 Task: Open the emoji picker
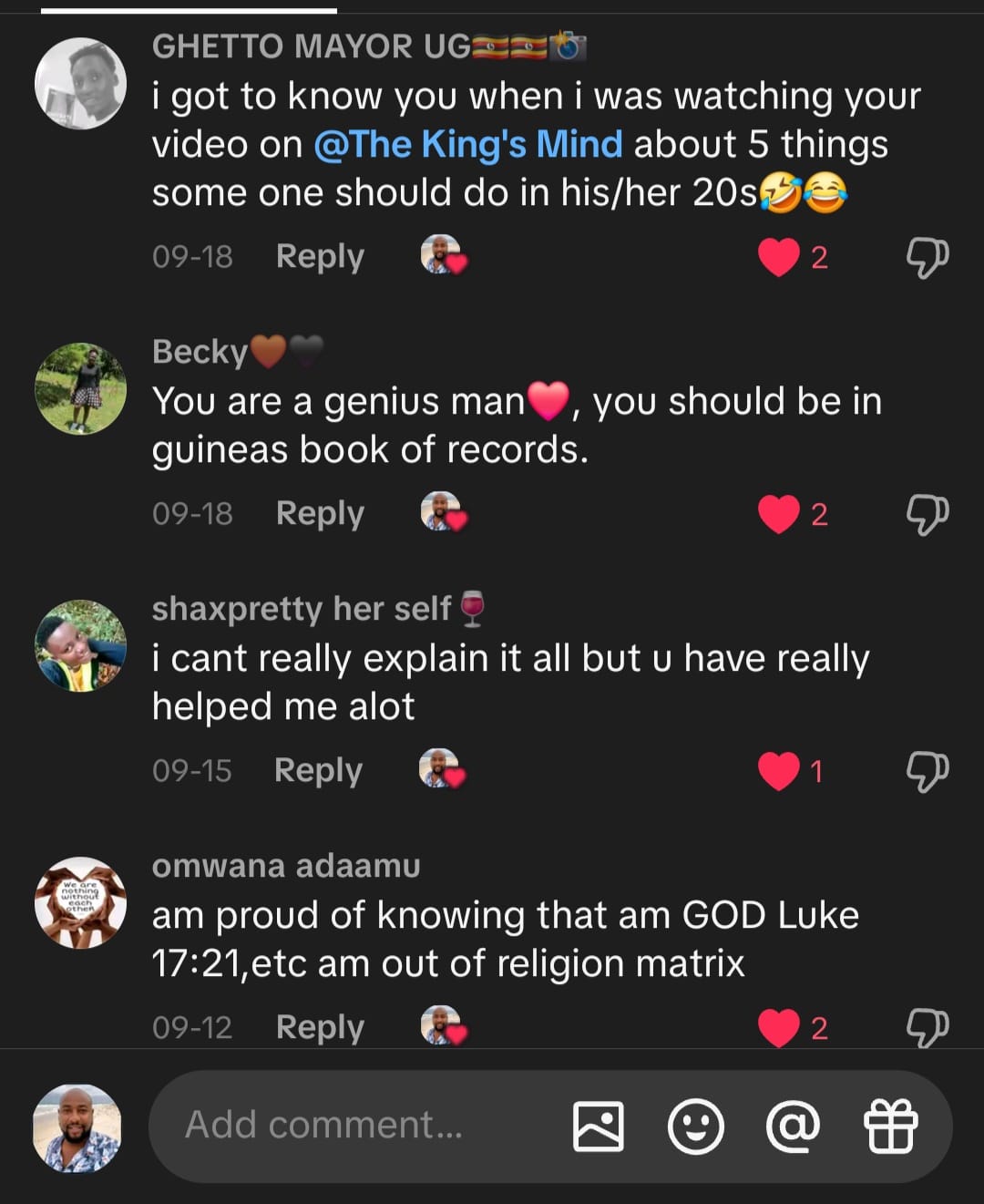point(695,1126)
